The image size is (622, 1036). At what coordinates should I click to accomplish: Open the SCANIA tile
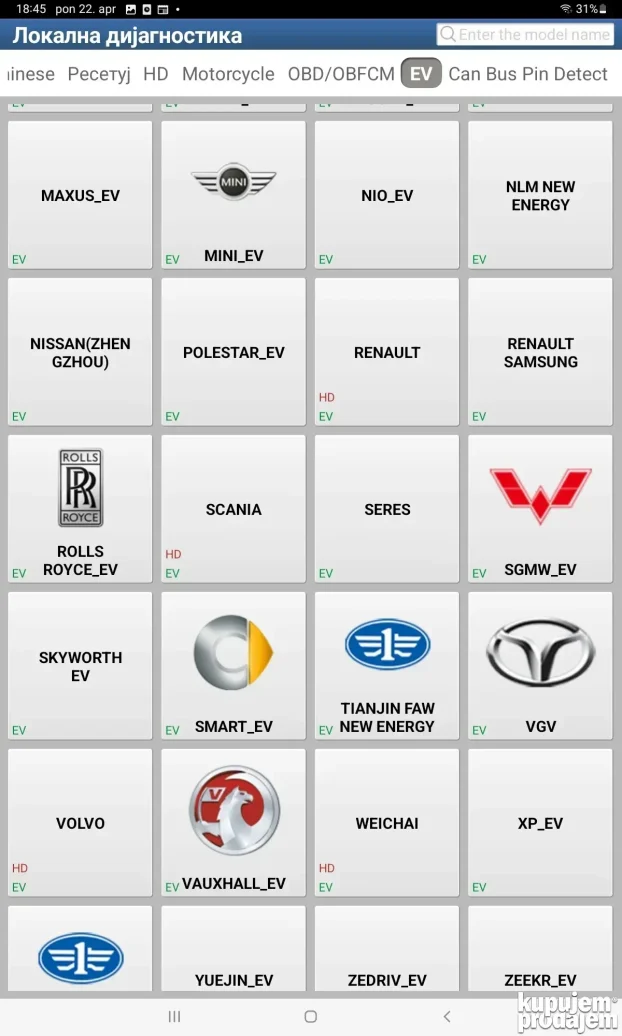pos(233,508)
